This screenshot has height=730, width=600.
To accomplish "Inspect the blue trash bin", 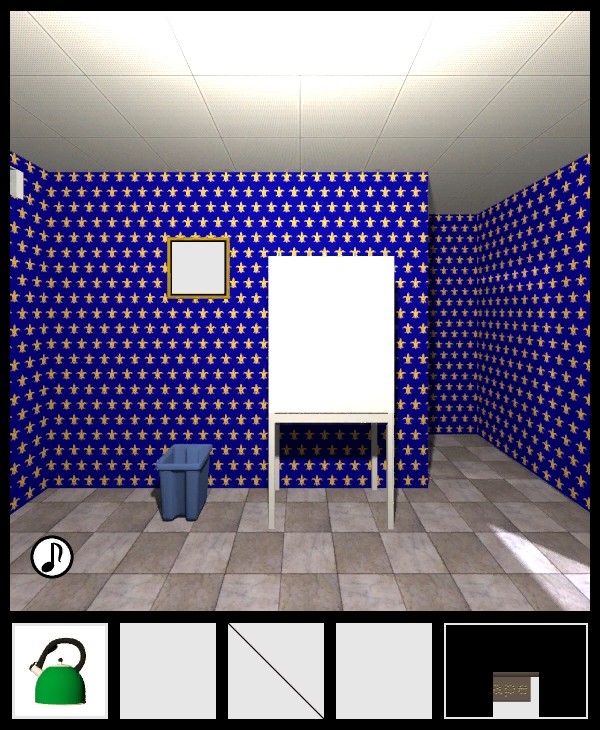I will coord(184,482).
